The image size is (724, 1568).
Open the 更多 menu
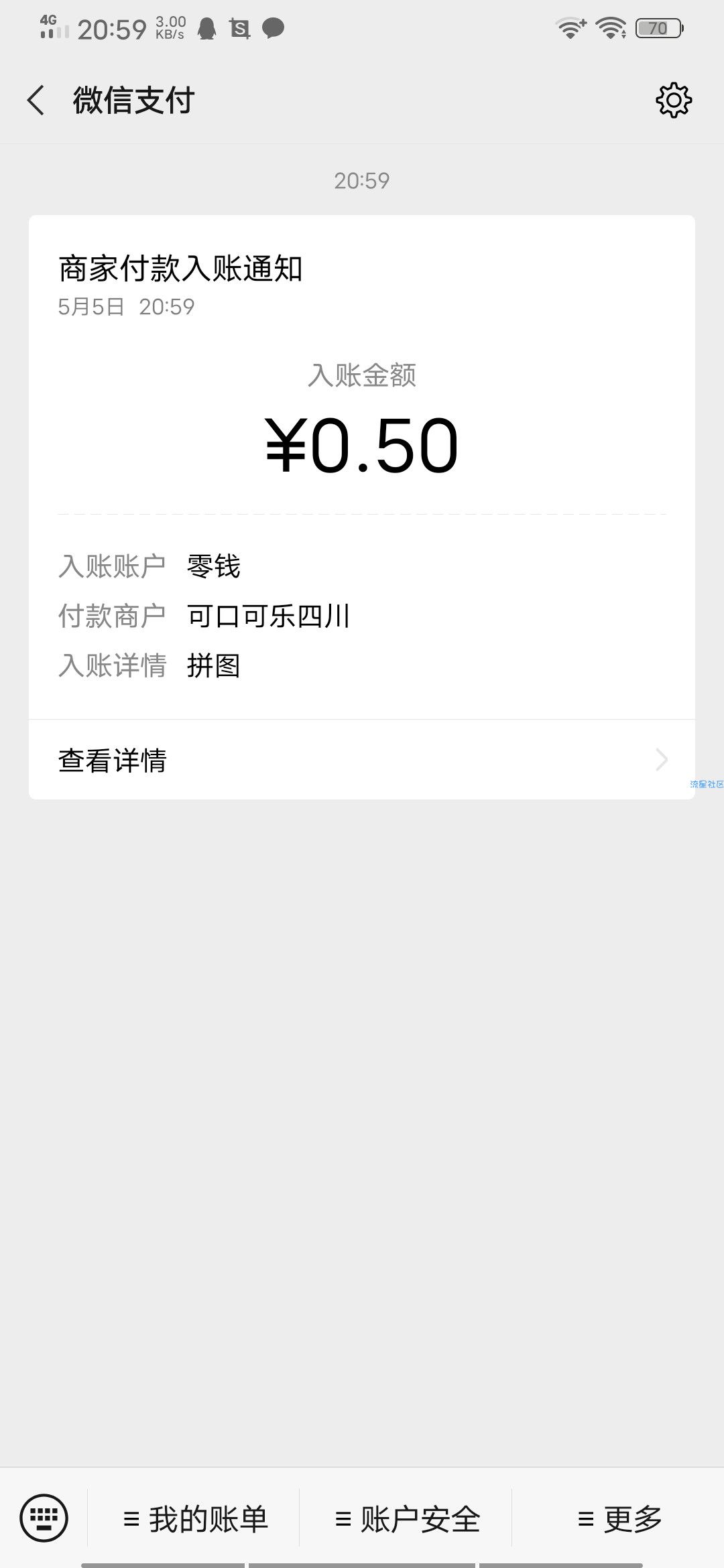click(x=619, y=1518)
